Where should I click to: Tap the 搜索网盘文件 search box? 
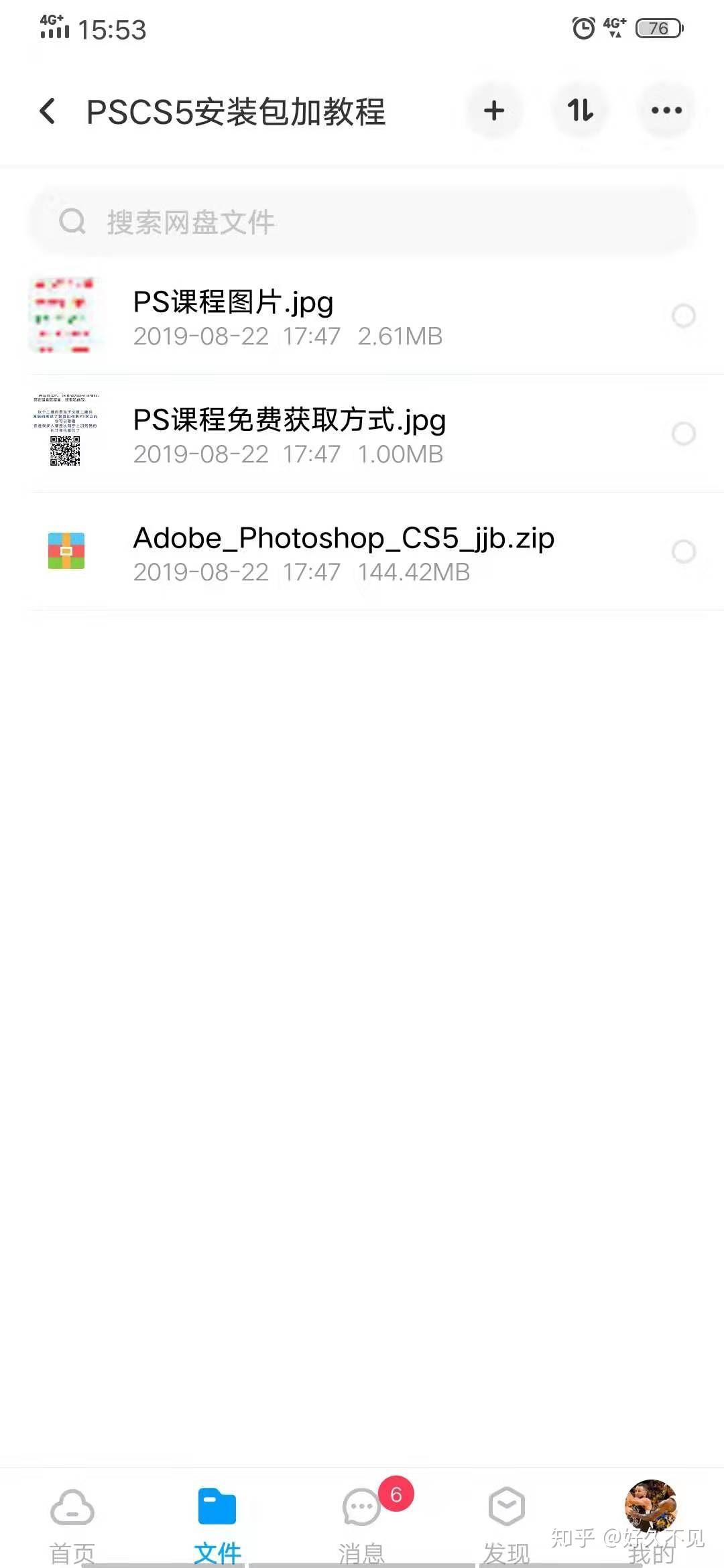click(362, 221)
